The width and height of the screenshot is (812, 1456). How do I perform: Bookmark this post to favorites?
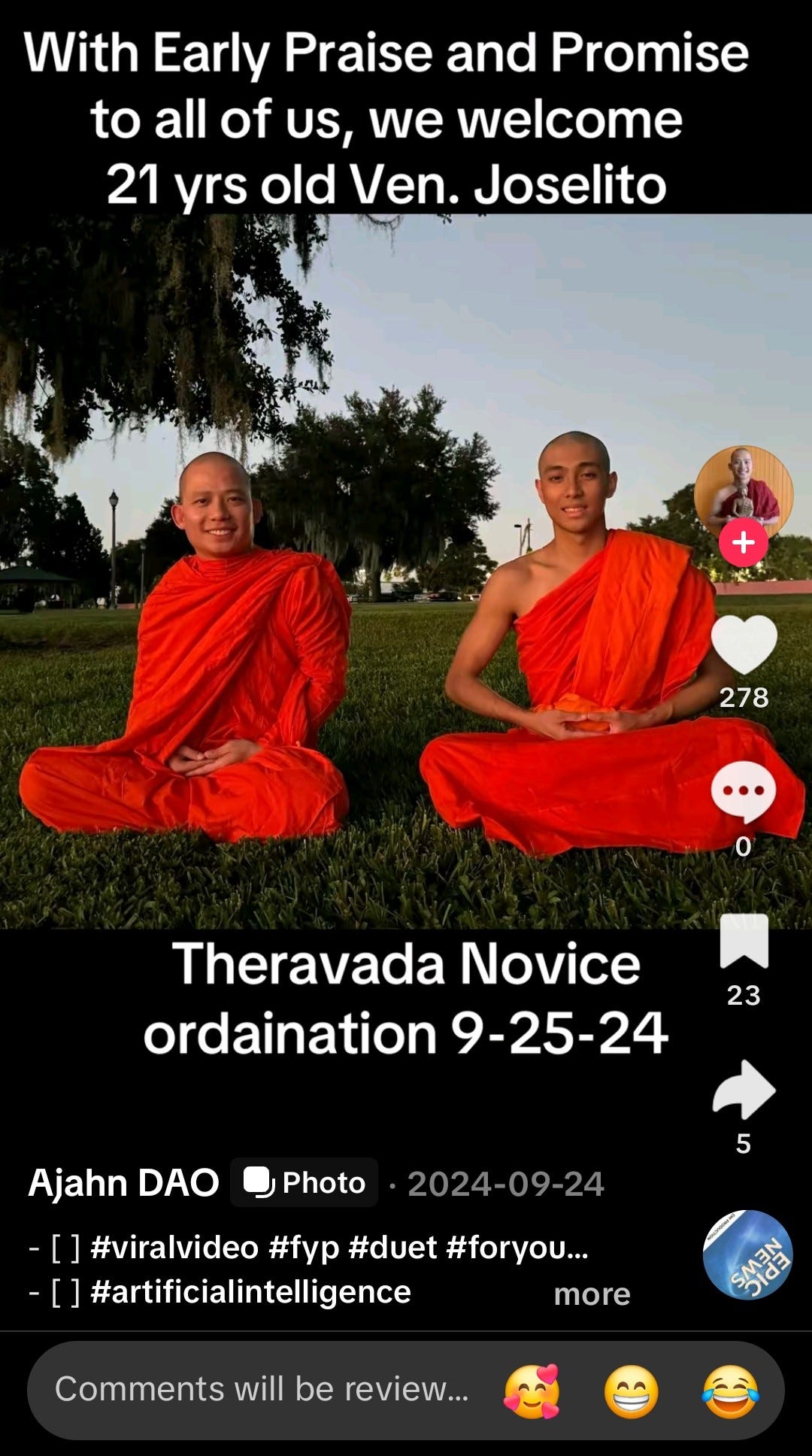(x=744, y=942)
